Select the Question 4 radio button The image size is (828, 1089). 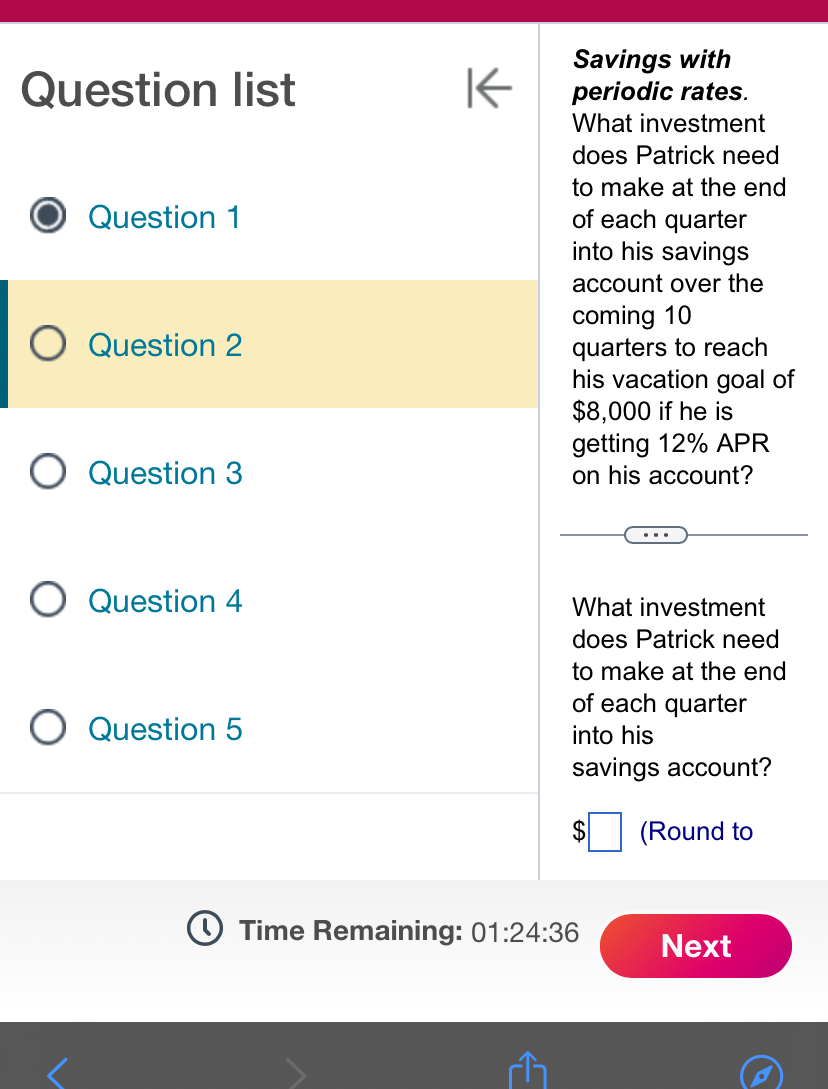pos(47,599)
